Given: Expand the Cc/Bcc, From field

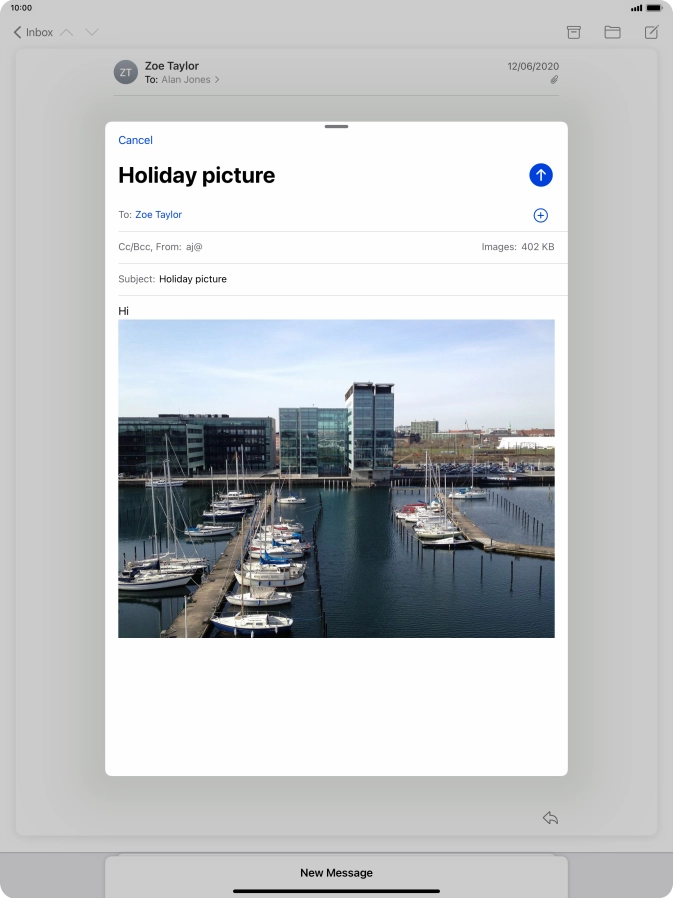Looking at the screenshot, I should click(x=160, y=246).
